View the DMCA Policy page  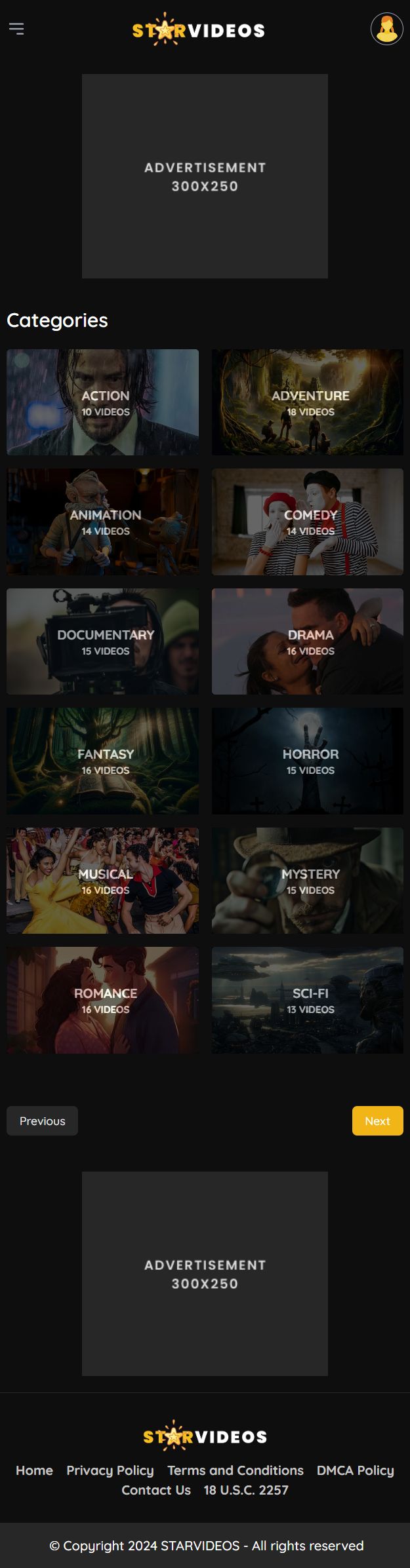(355, 1470)
